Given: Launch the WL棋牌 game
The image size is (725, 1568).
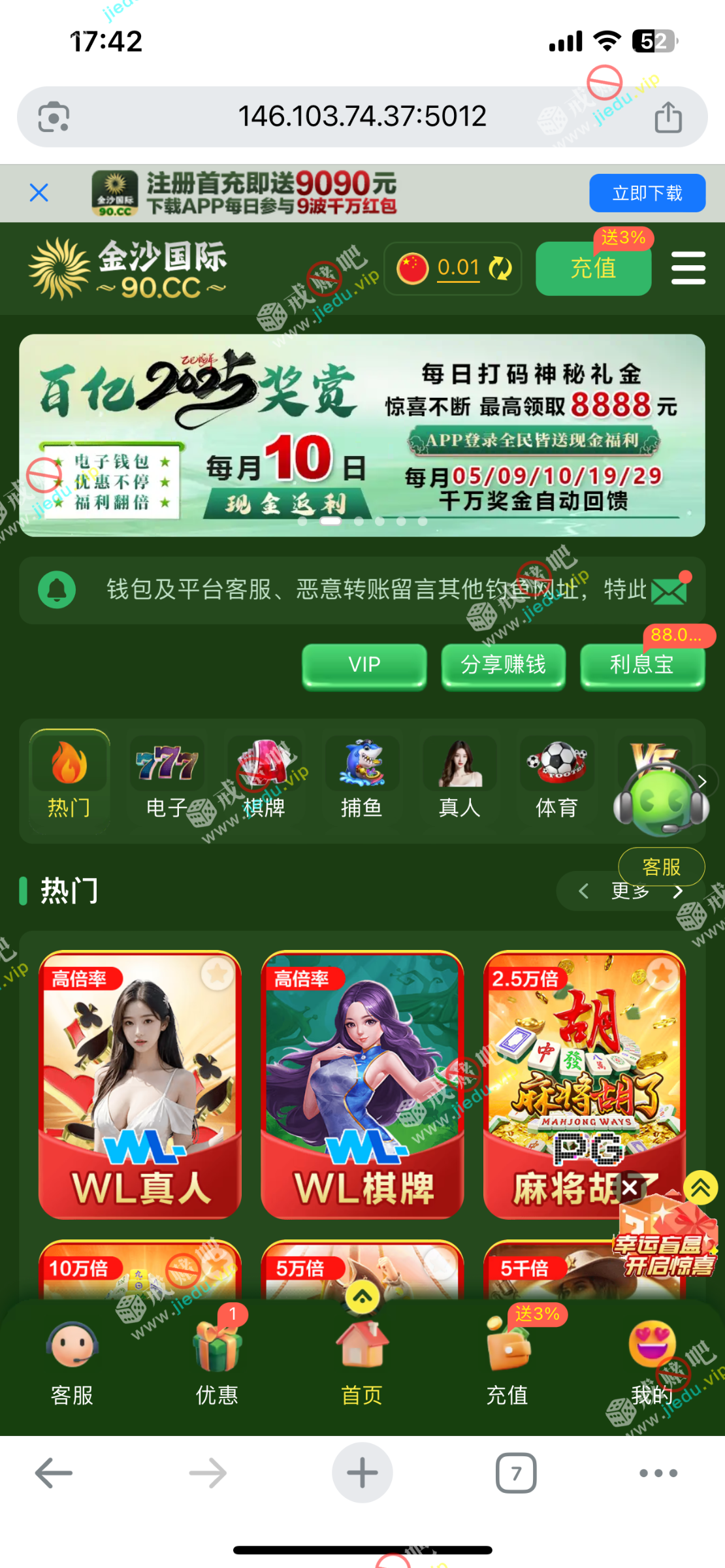Looking at the screenshot, I should 362,1084.
